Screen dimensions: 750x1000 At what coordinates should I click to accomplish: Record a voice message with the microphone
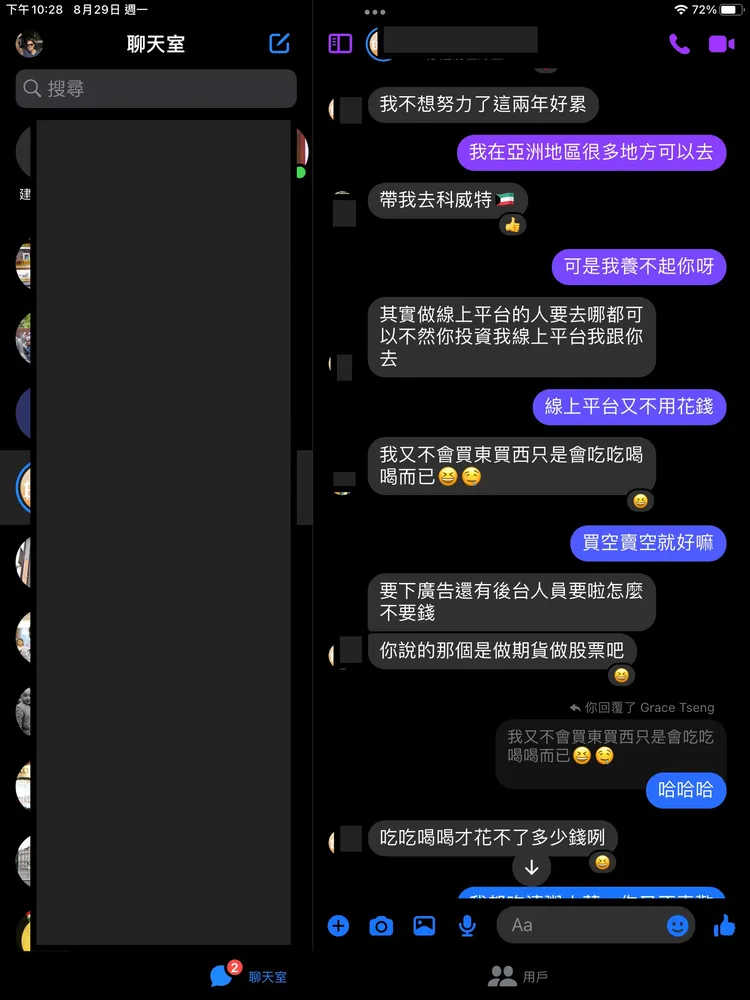tap(466, 926)
